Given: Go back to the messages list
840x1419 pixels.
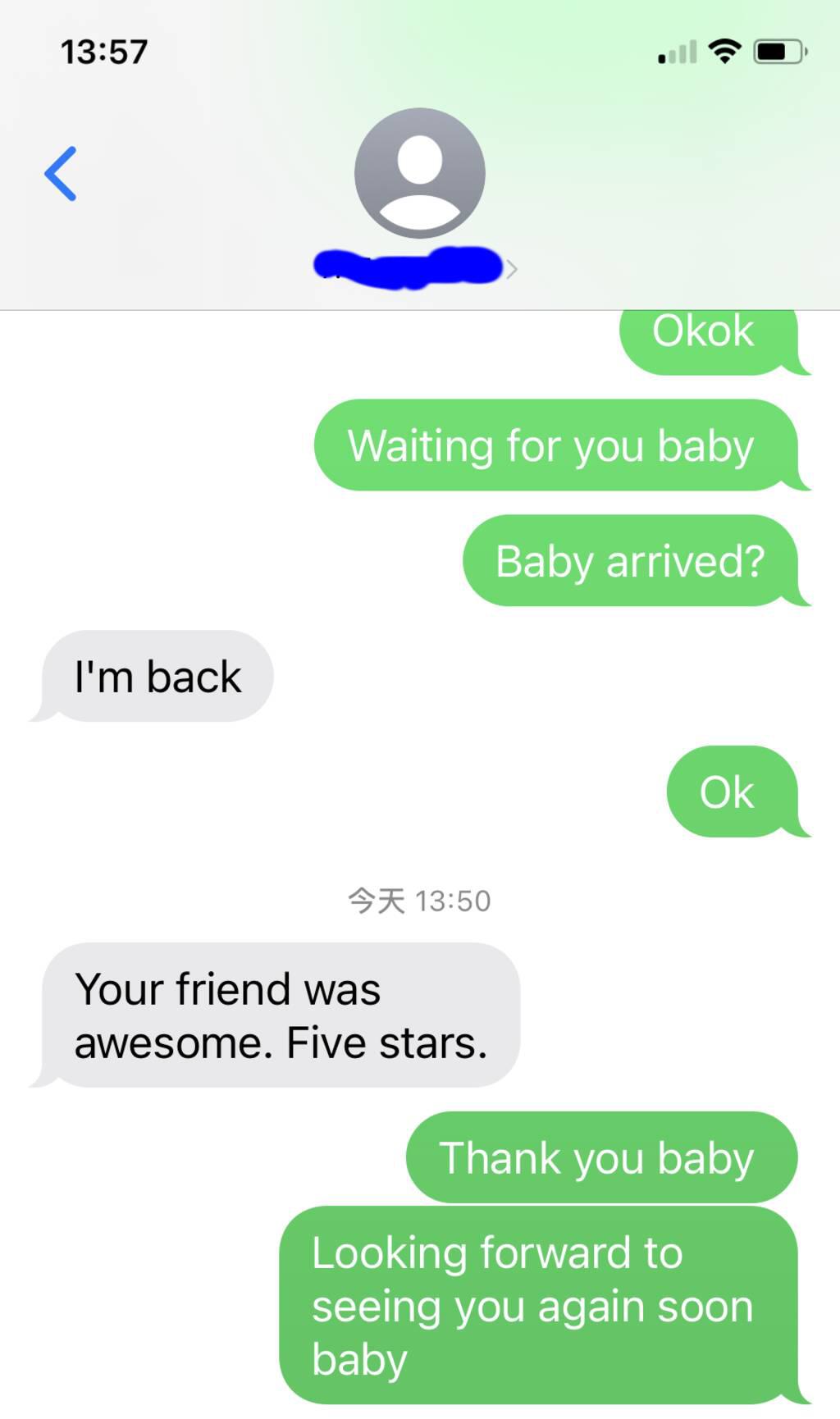Looking at the screenshot, I should (61, 174).
